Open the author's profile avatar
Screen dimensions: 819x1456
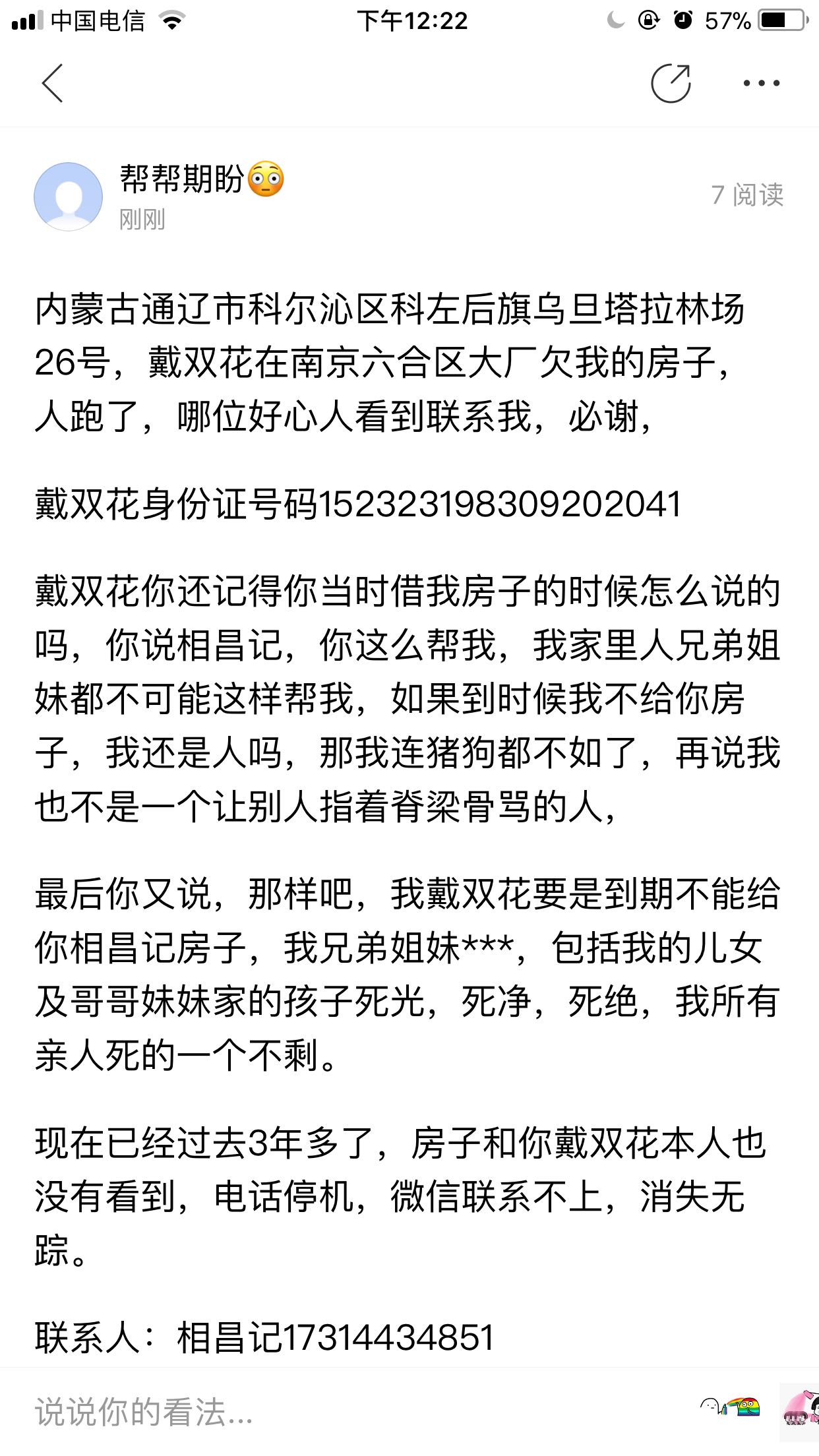[x=68, y=196]
